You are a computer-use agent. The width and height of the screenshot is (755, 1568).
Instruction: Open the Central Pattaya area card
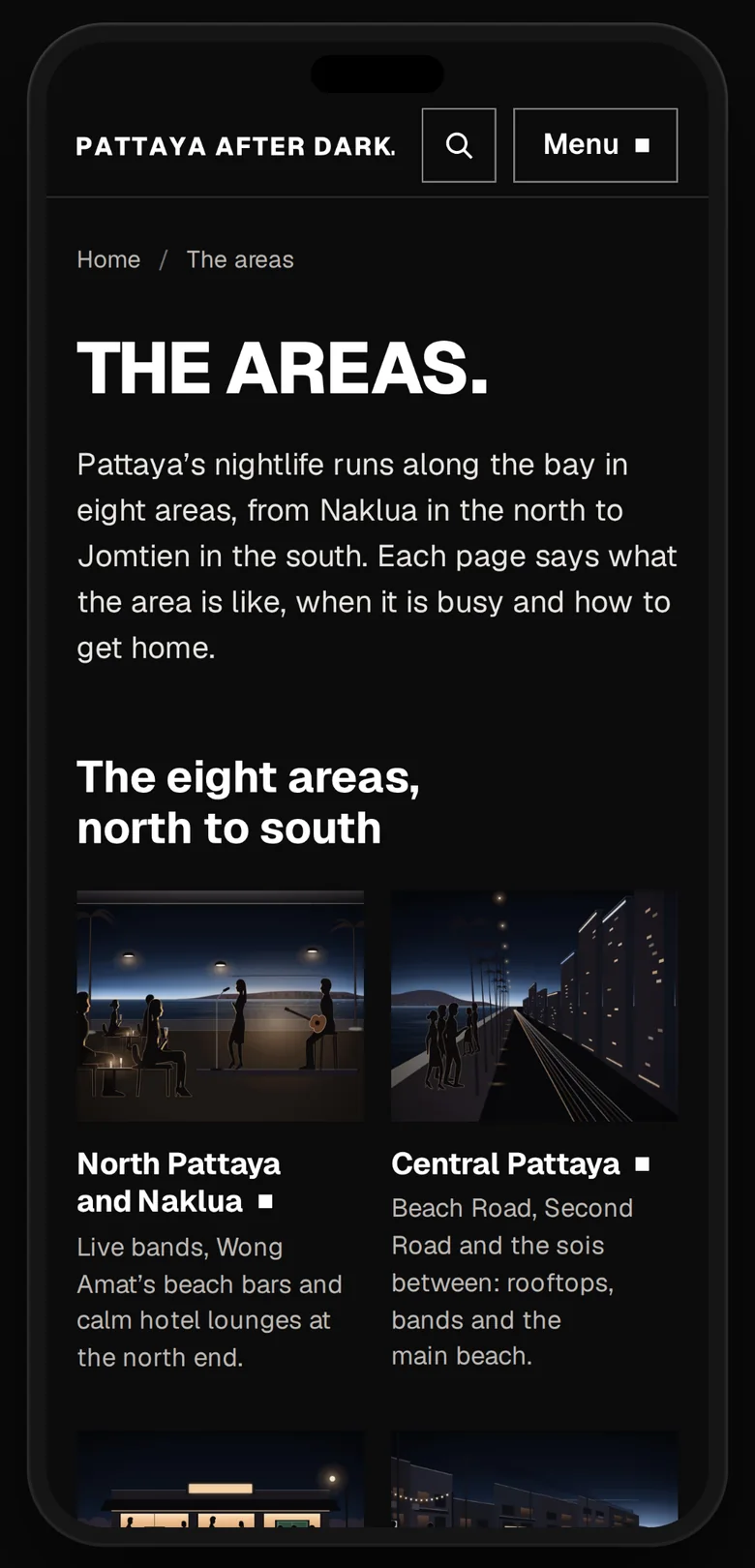coord(534,1131)
